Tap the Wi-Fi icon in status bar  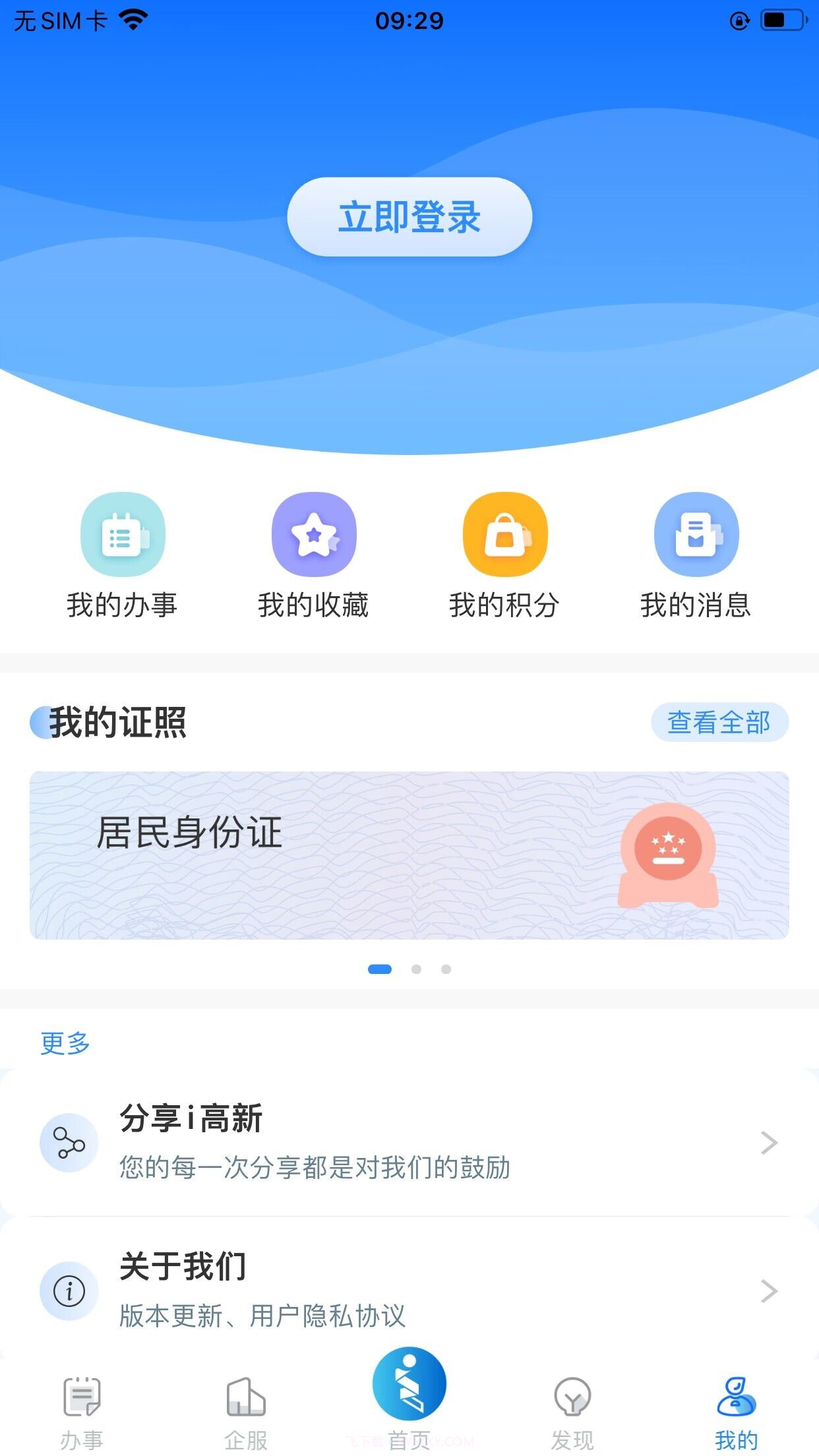[133, 18]
